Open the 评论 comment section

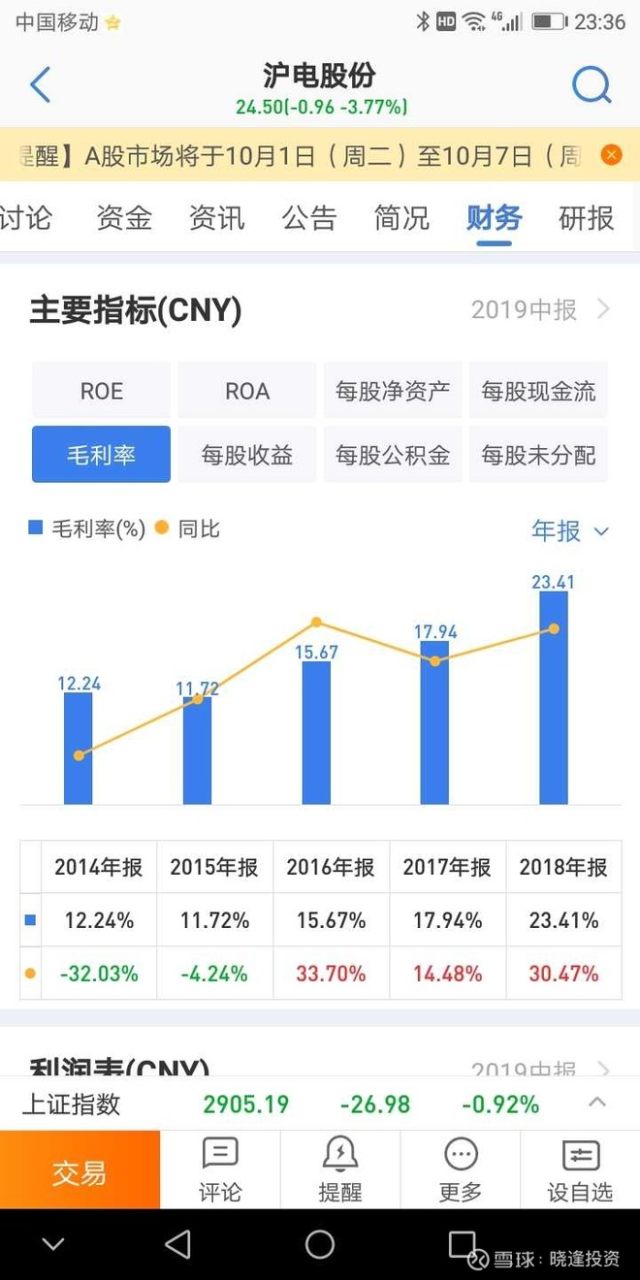pos(220,1171)
